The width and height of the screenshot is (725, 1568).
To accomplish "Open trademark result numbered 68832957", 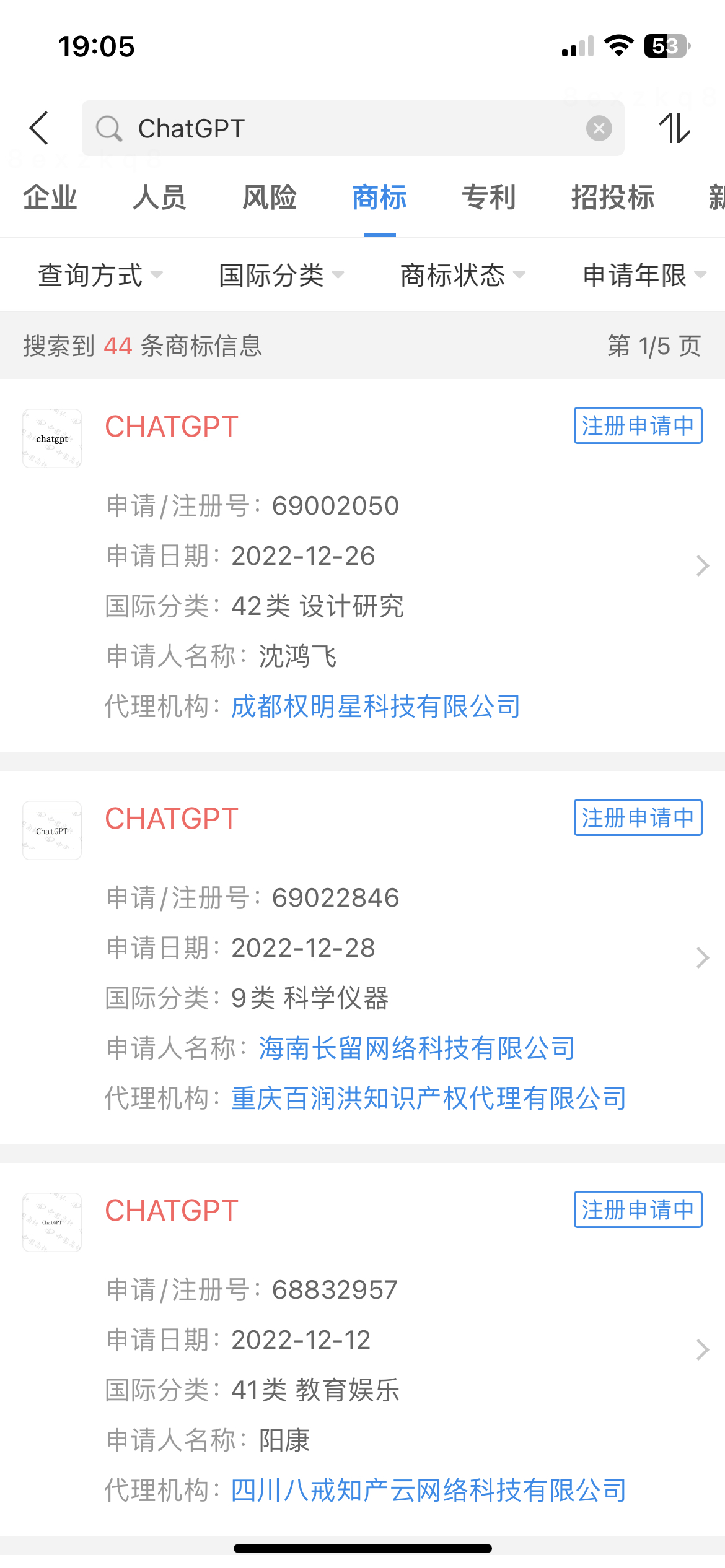I will [362, 1349].
